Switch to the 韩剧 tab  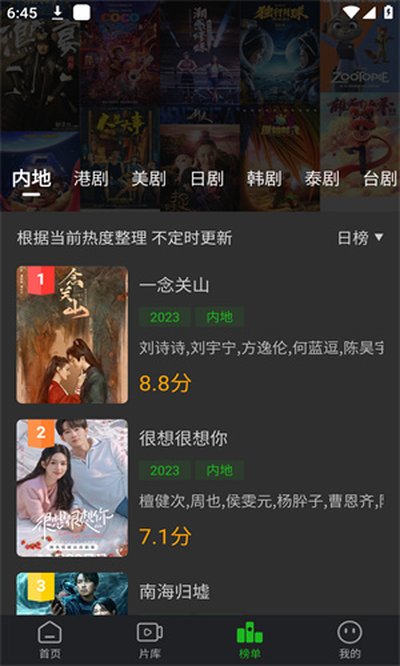tap(264, 179)
